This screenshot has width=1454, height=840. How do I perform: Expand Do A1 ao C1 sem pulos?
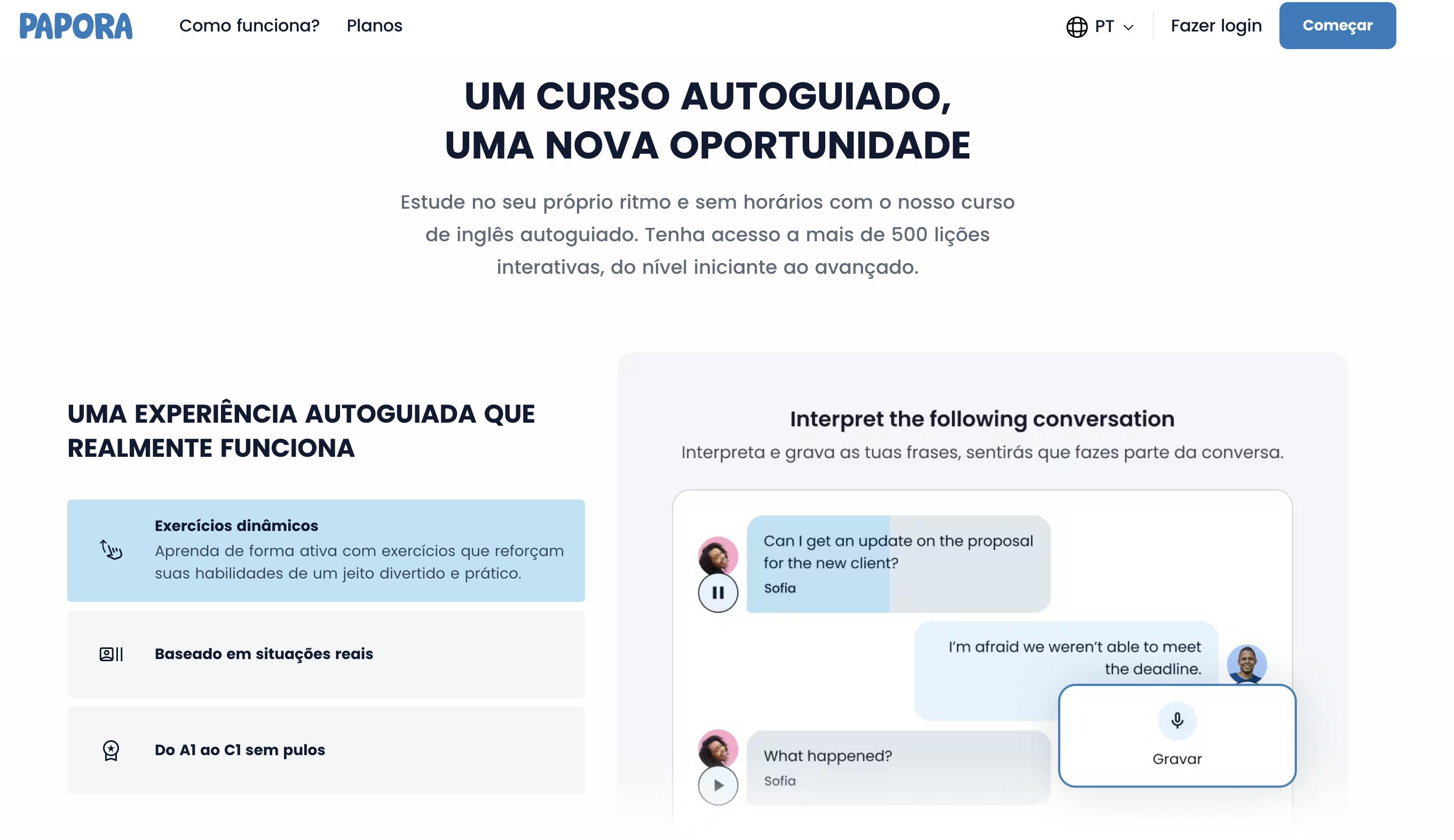click(x=326, y=749)
